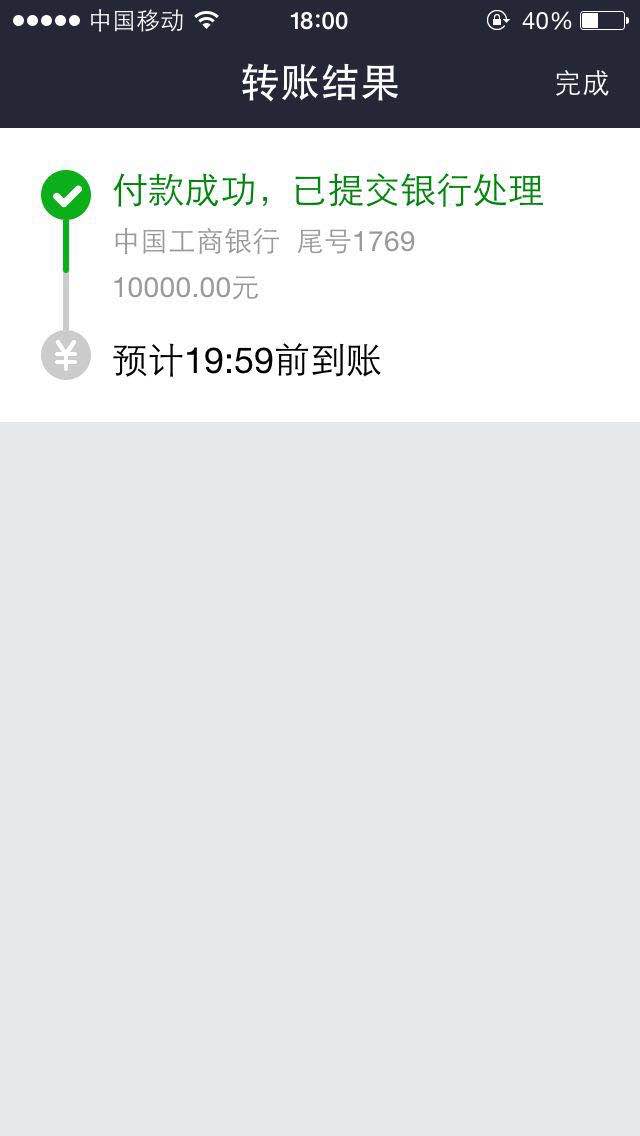Tap 完成 to finish the transfer result

pyautogui.click(x=581, y=83)
